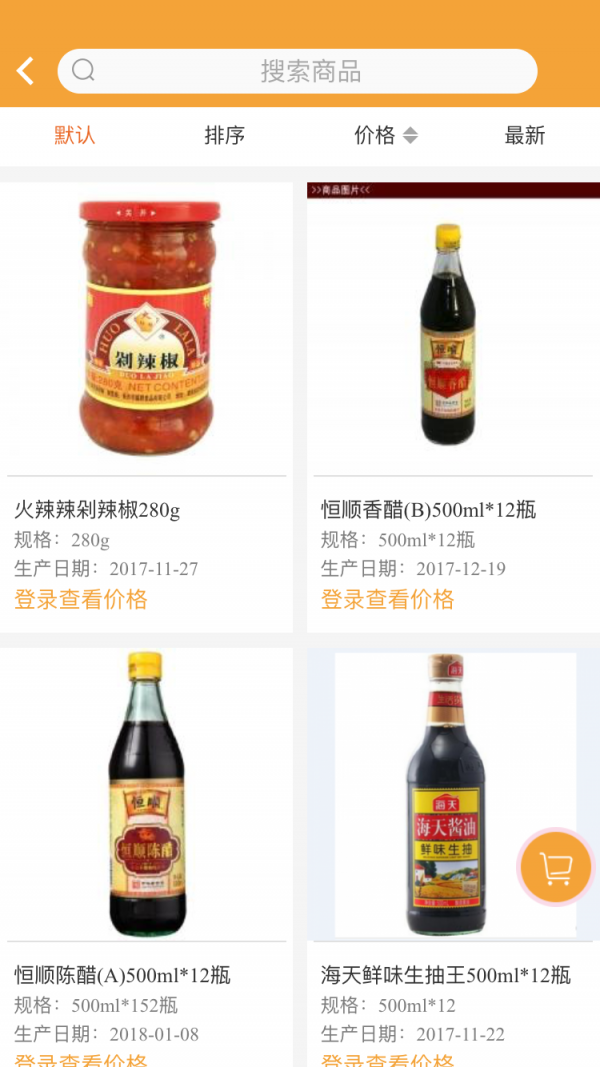600x1067 pixels.
Task: Open the 恒顺香醋(B)500ml*12瓶 product card
Action: (452, 330)
